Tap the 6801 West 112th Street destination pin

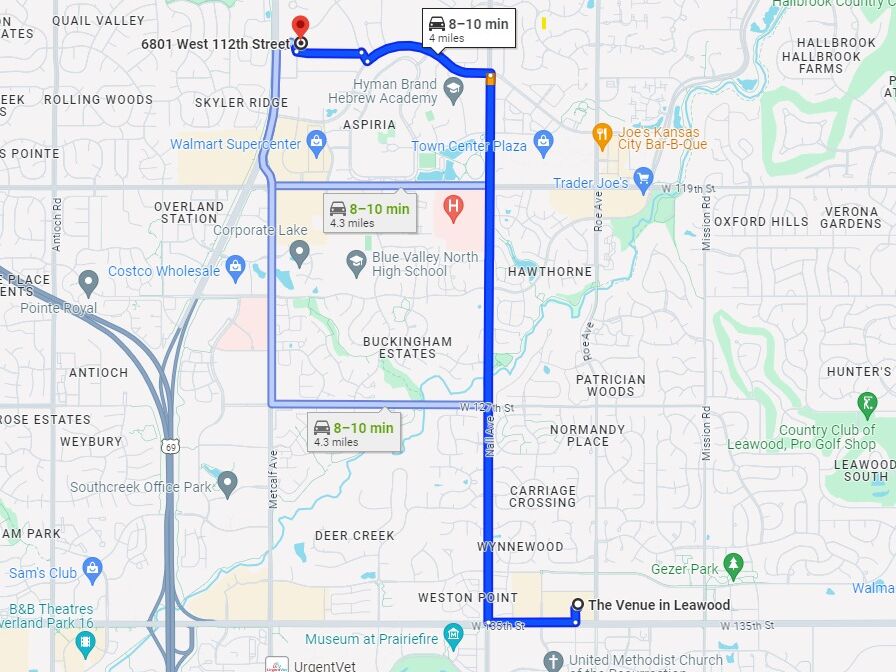(x=300, y=27)
